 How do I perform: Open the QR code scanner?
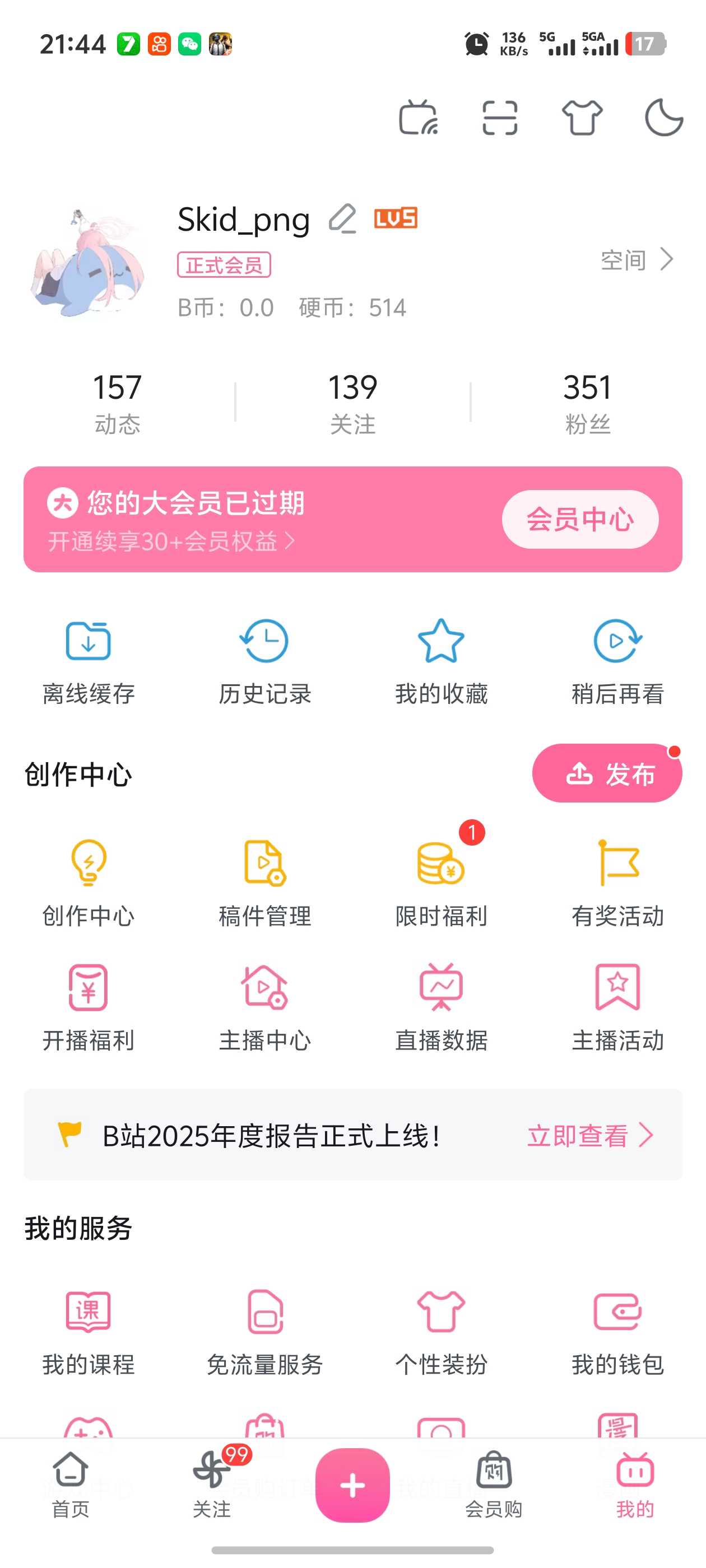click(499, 118)
